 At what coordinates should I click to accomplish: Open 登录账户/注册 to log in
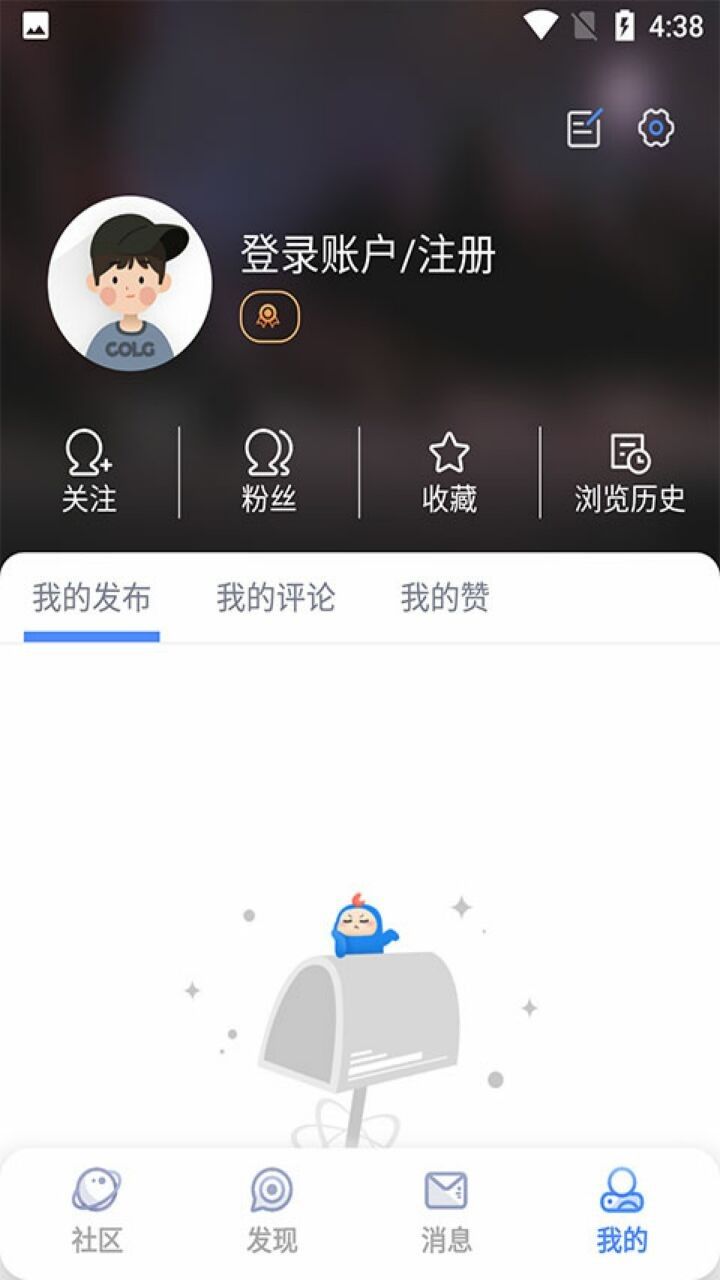[x=368, y=255]
